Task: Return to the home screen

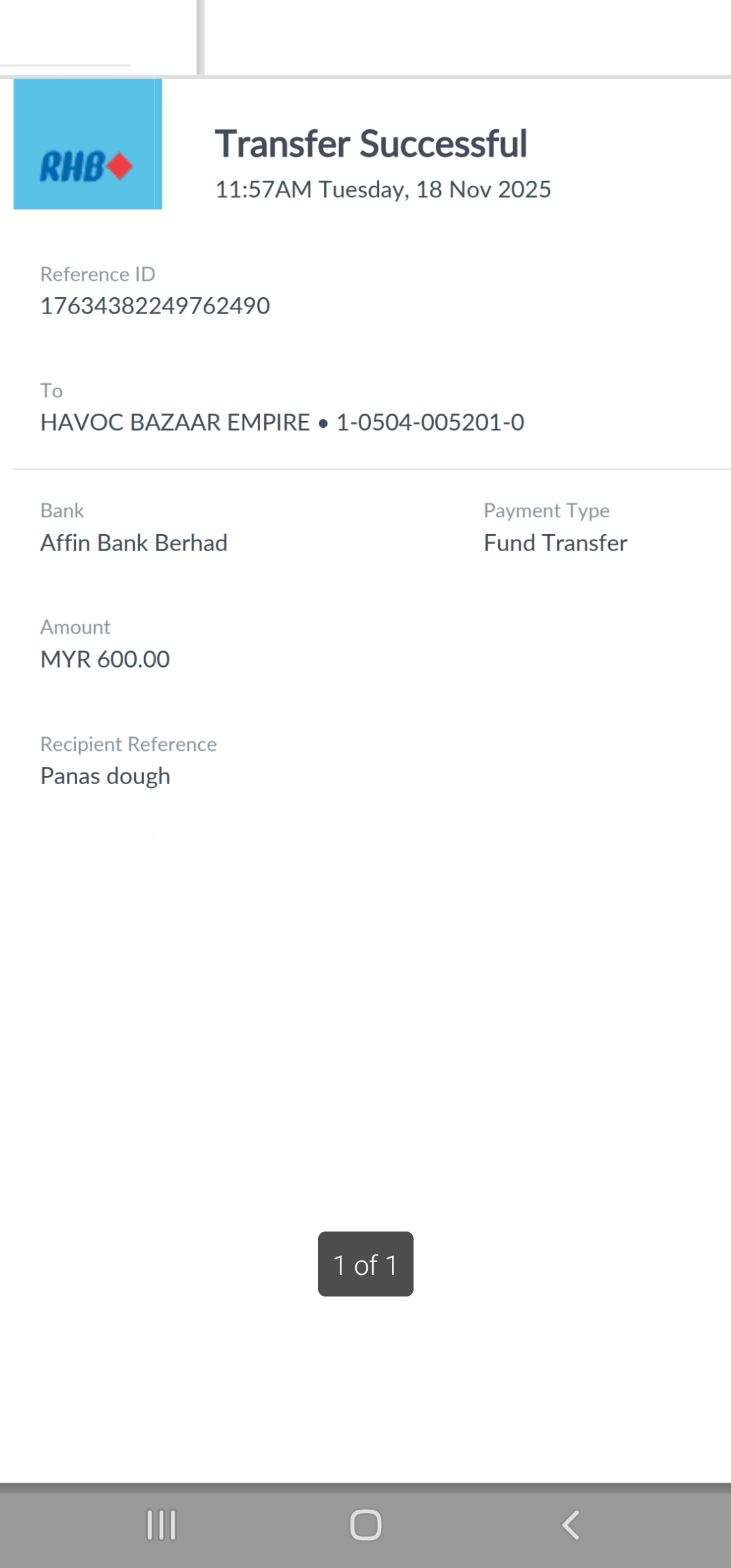Action: tap(365, 1525)
